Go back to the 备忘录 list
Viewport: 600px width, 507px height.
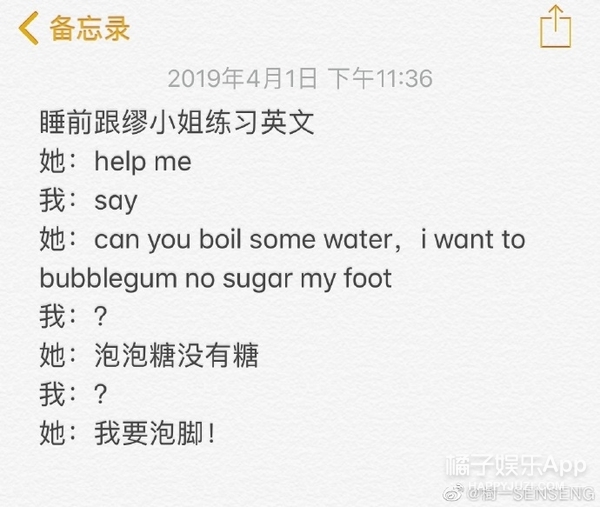(x=74, y=28)
